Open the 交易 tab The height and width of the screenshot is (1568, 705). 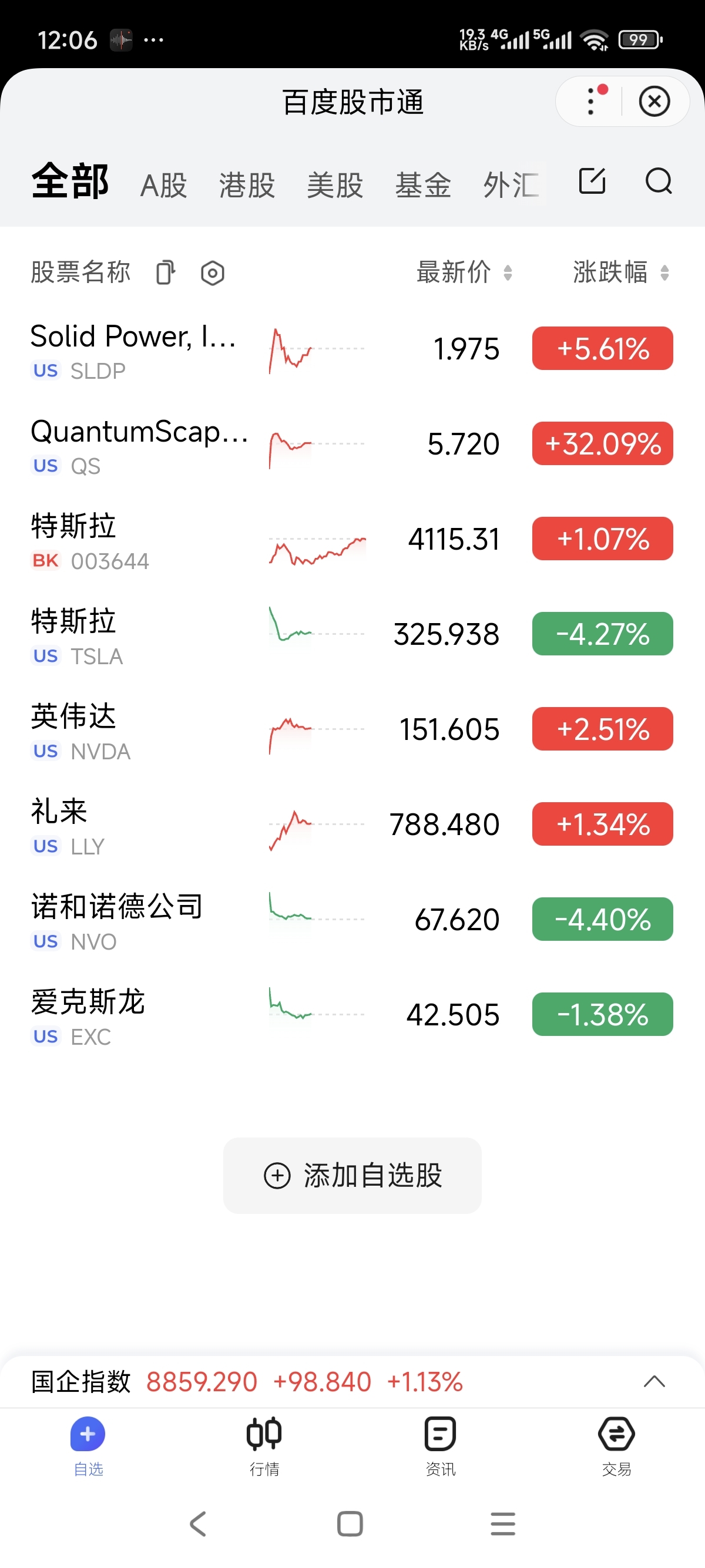[616, 1447]
